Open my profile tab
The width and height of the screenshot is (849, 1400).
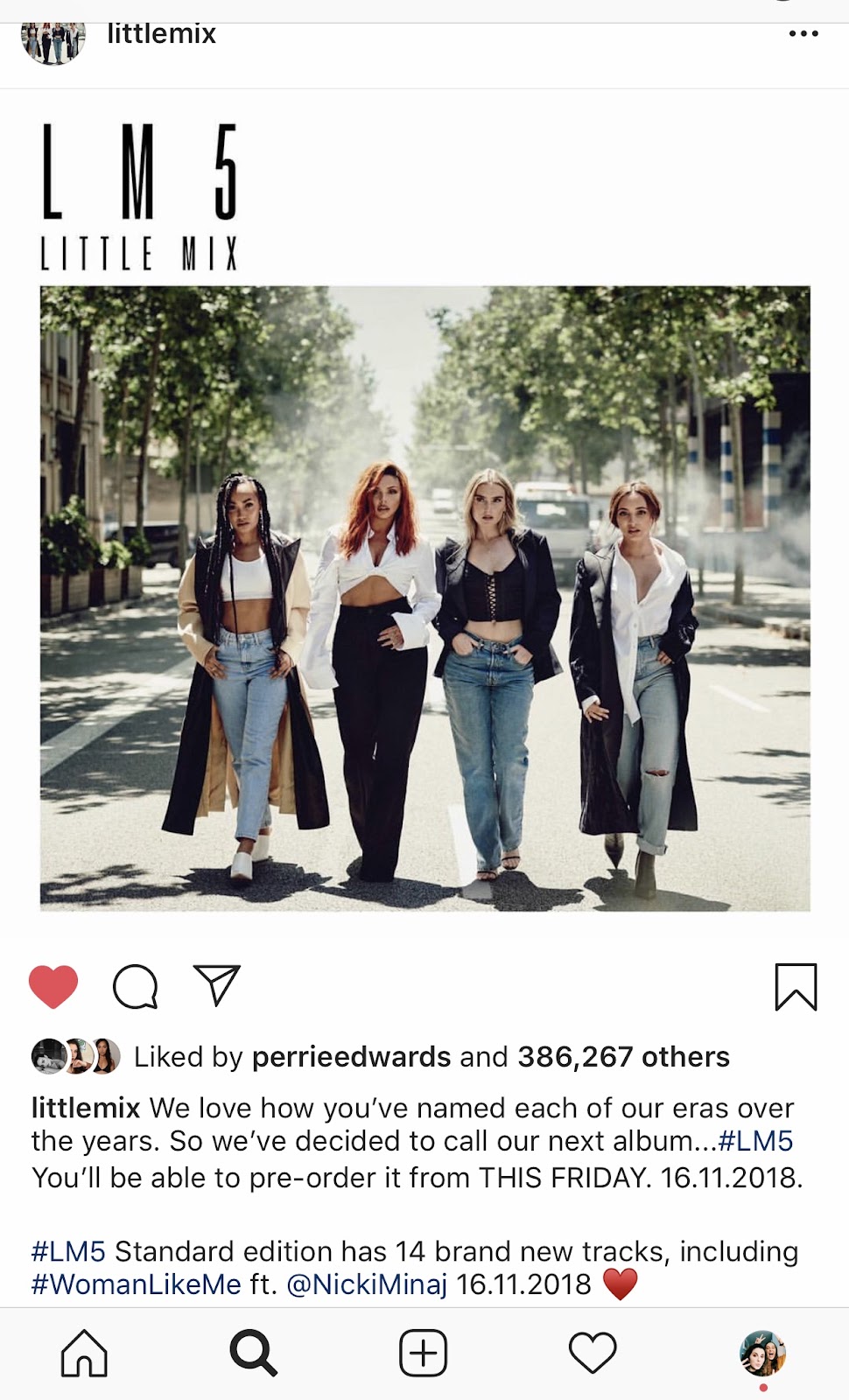pyautogui.click(x=762, y=1353)
